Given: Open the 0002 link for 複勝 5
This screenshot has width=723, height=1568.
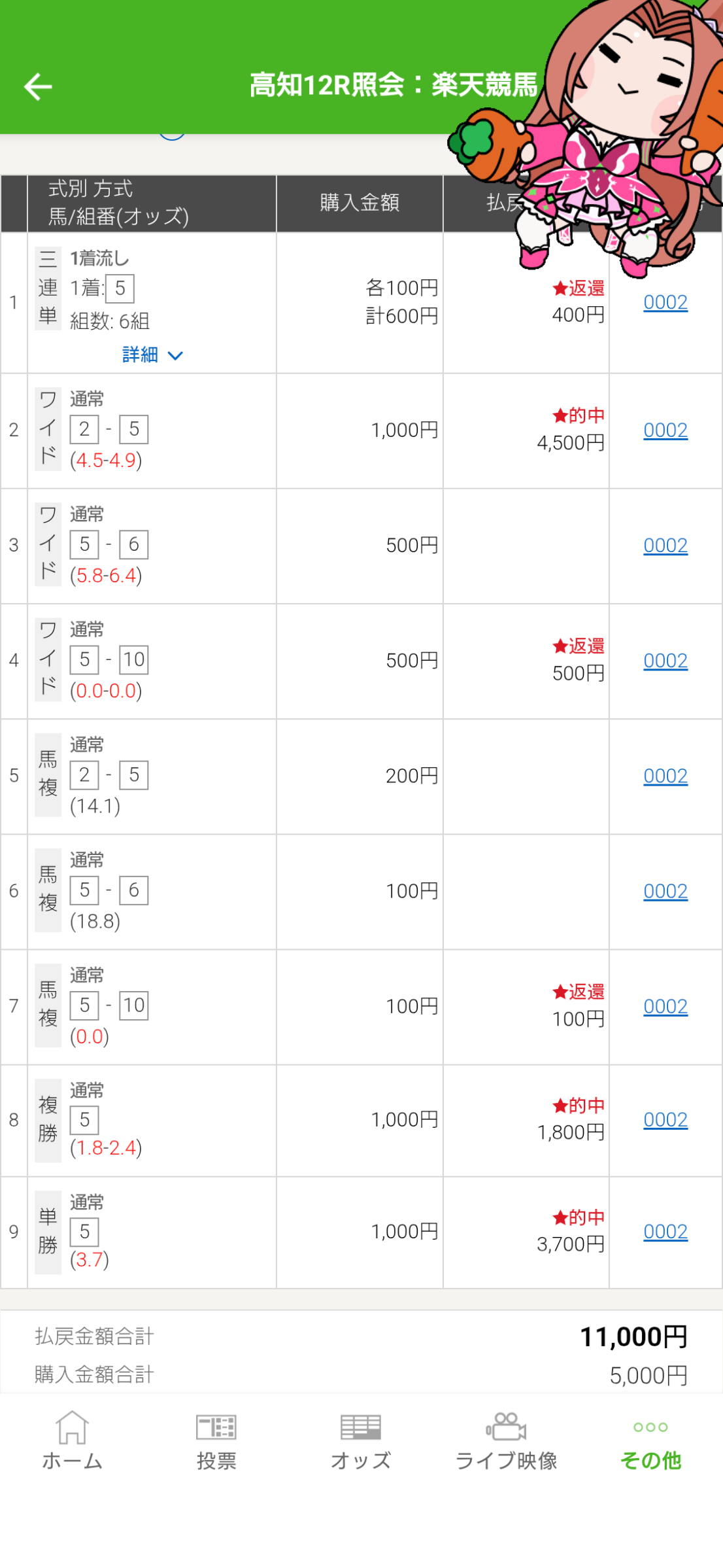Looking at the screenshot, I should (665, 1120).
